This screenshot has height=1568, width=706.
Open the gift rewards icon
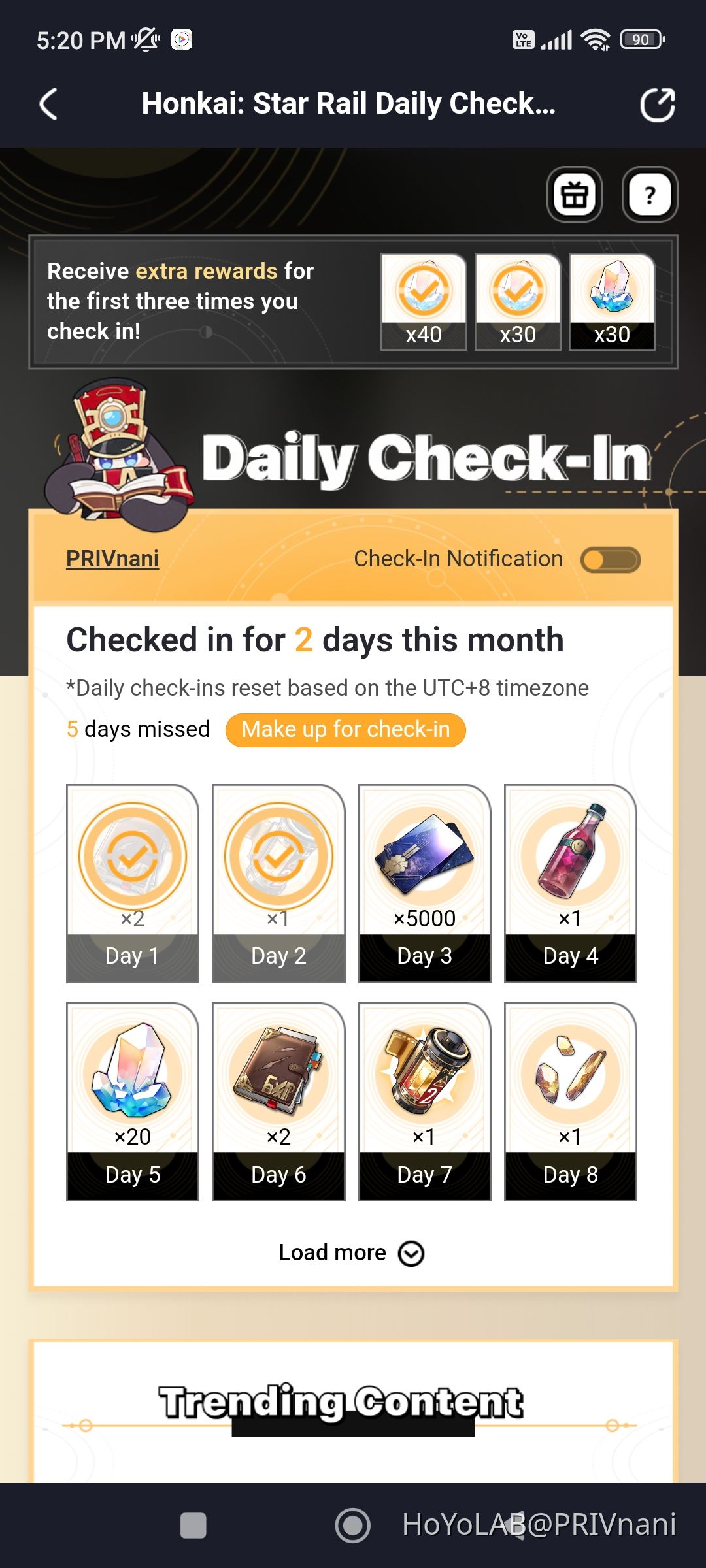[575, 194]
